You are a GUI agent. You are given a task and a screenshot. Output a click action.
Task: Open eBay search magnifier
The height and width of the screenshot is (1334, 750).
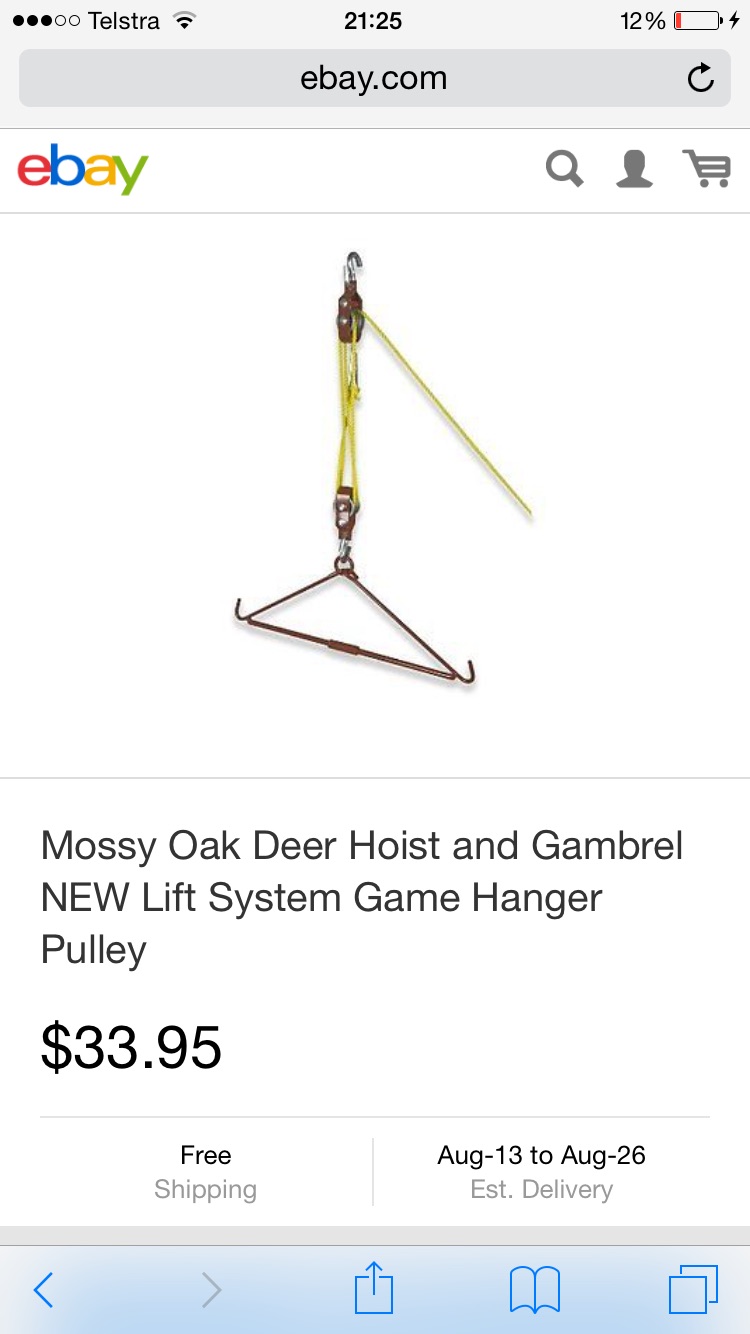(x=565, y=169)
